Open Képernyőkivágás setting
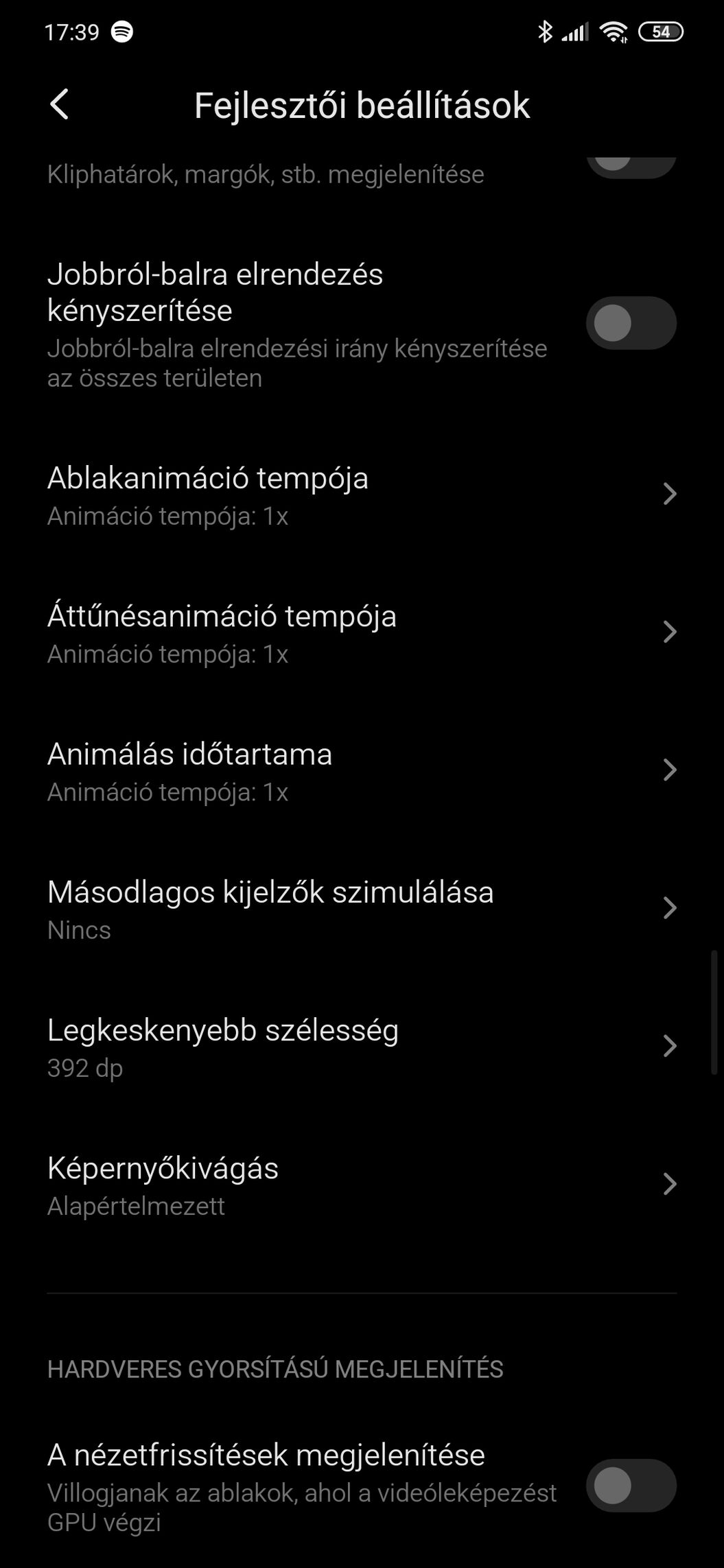 (362, 1185)
